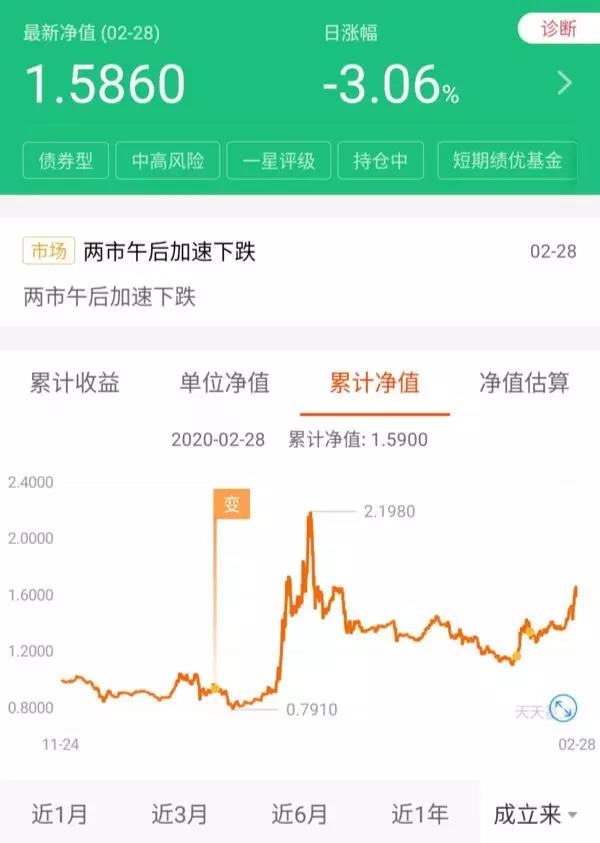
Task: Open the 成立来 range dropdown
Action: pyautogui.click(x=537, y=814)
